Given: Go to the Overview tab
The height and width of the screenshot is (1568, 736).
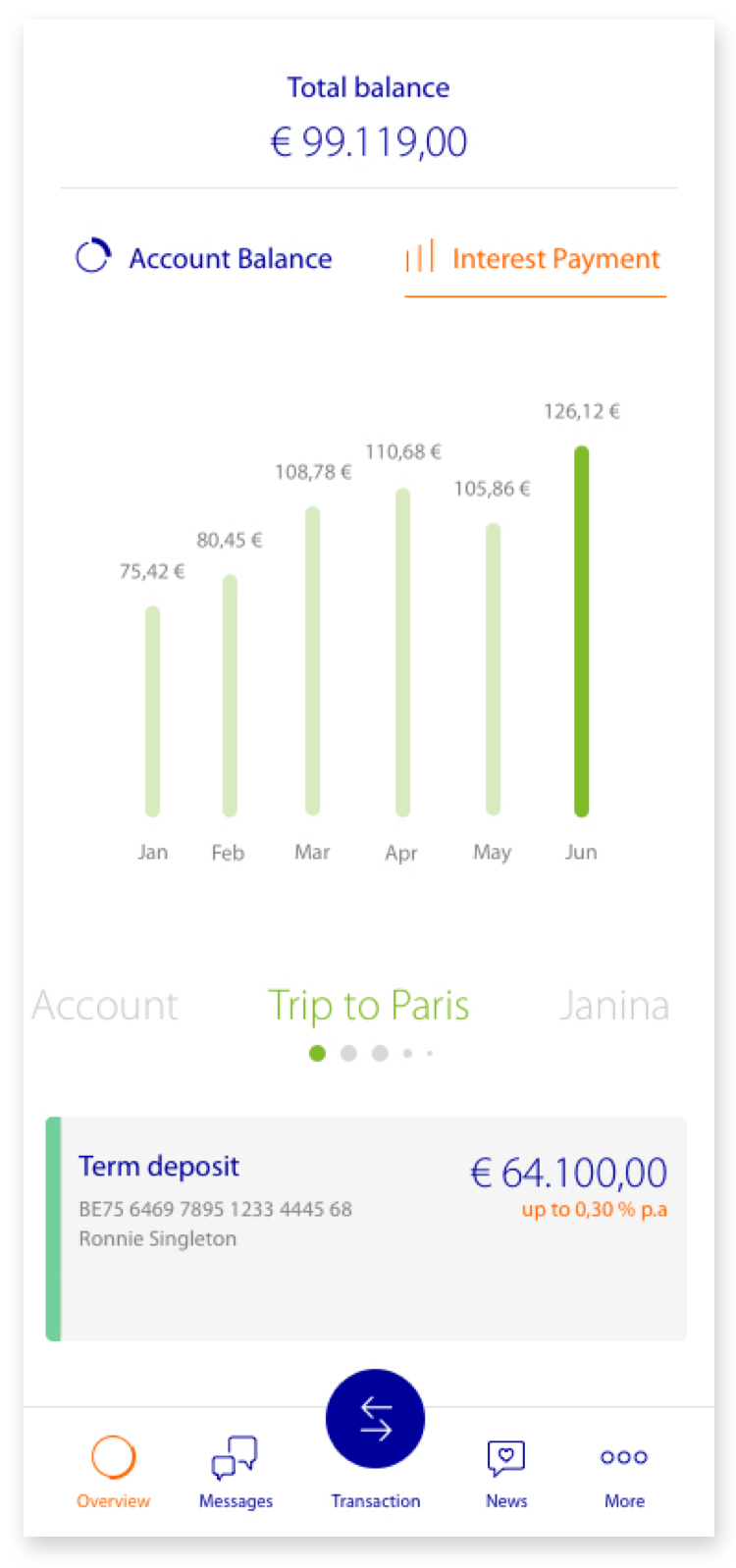Looking at the screenshot, I should (113, 1470).
